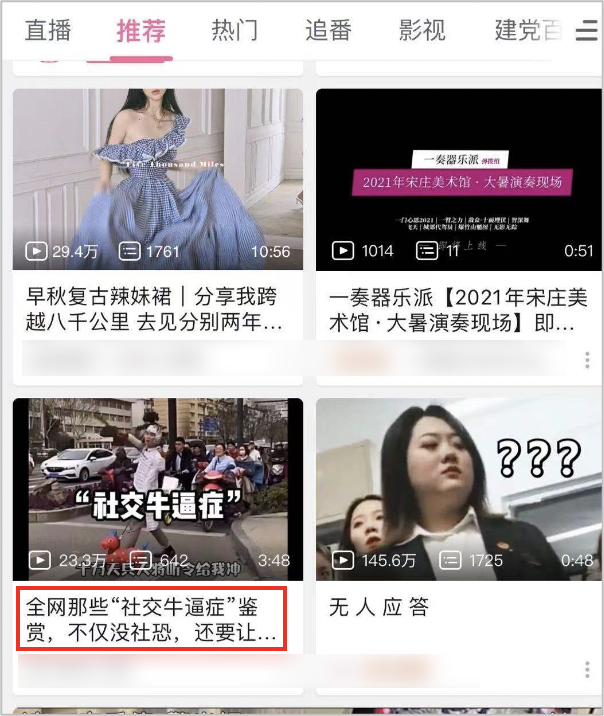Viewport: 604px width, 716px height.
Task: Play the 无人应答 video
Action: (x=459, y=489)
